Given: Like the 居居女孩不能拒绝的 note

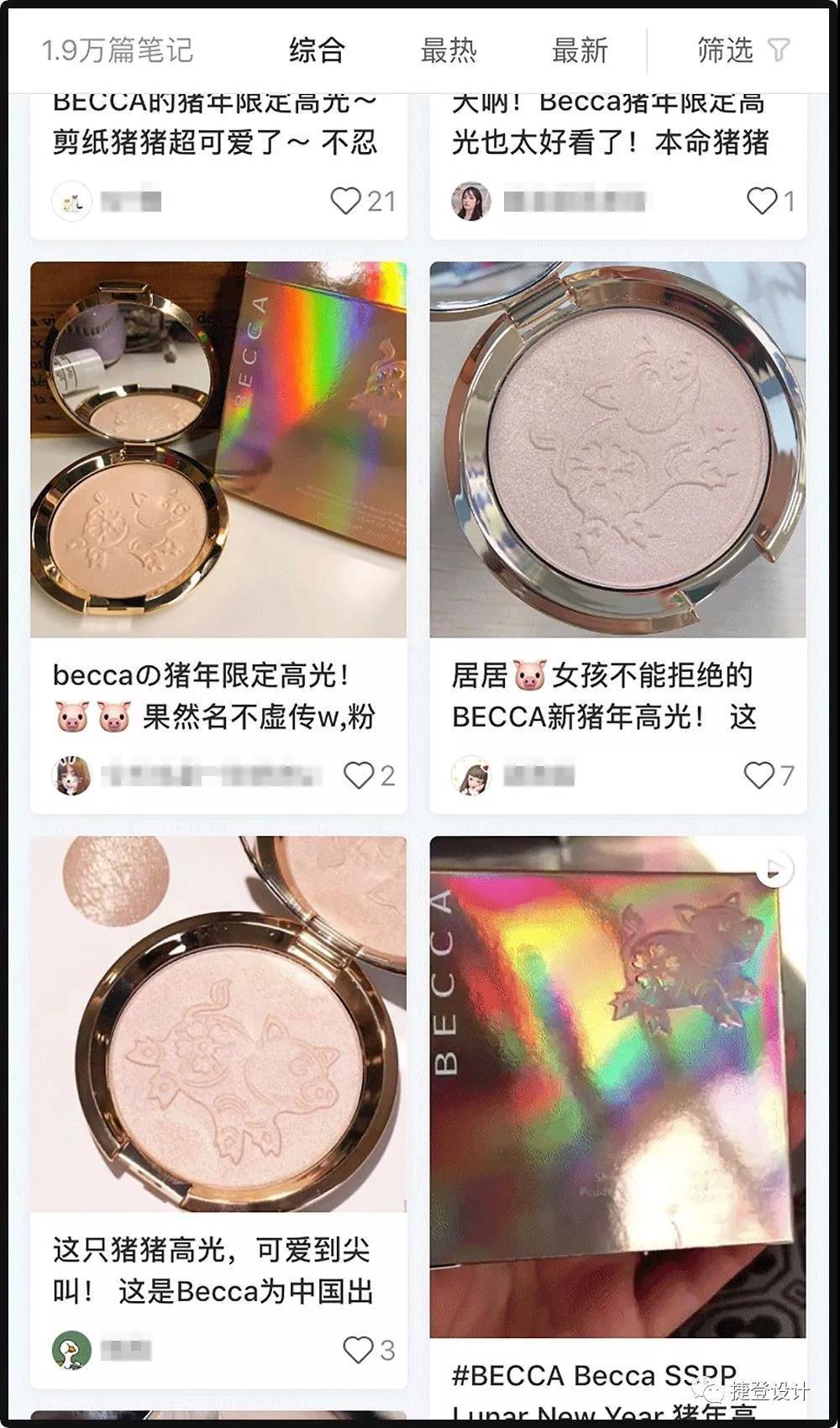Looking at the screenshot, I should (x=759, y=775).
